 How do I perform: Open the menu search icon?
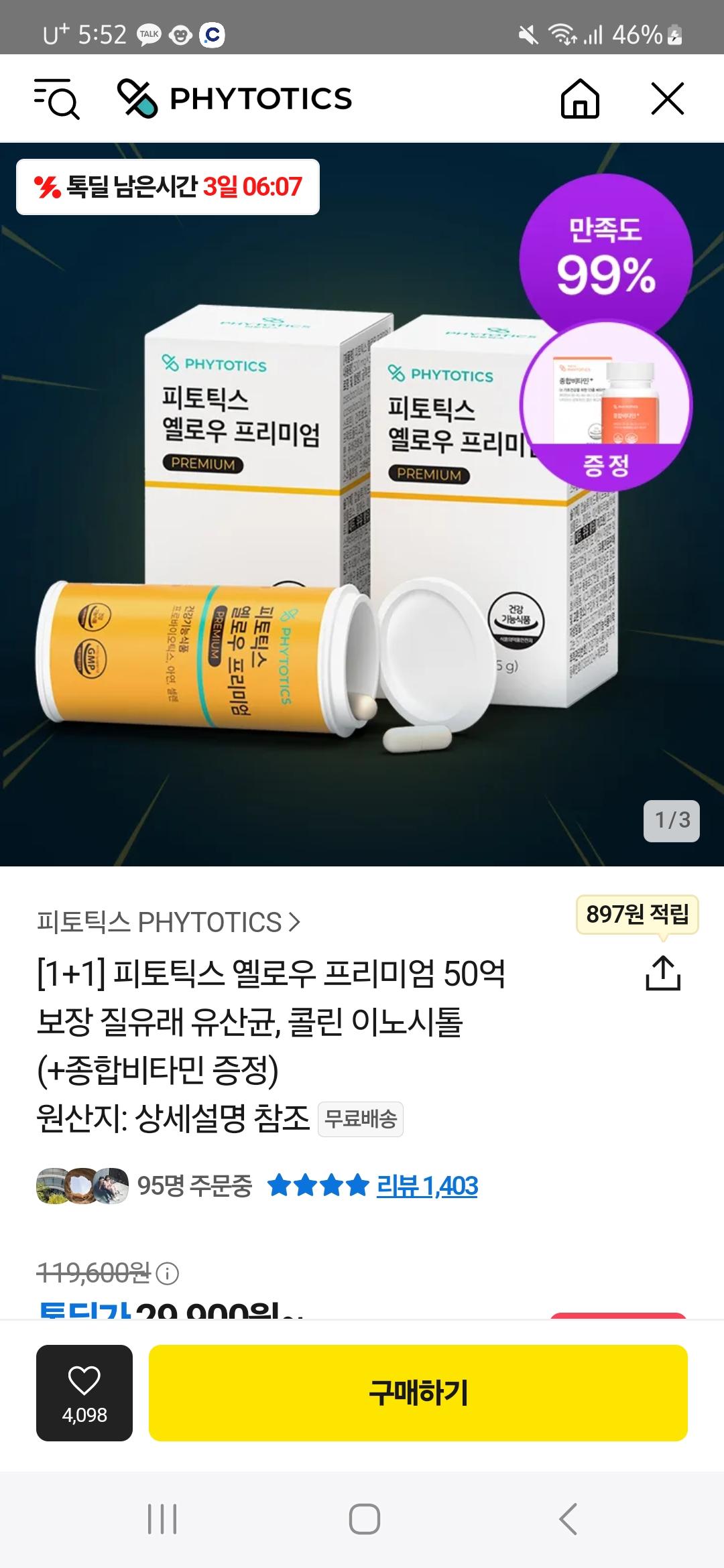[x=57, y=99]
